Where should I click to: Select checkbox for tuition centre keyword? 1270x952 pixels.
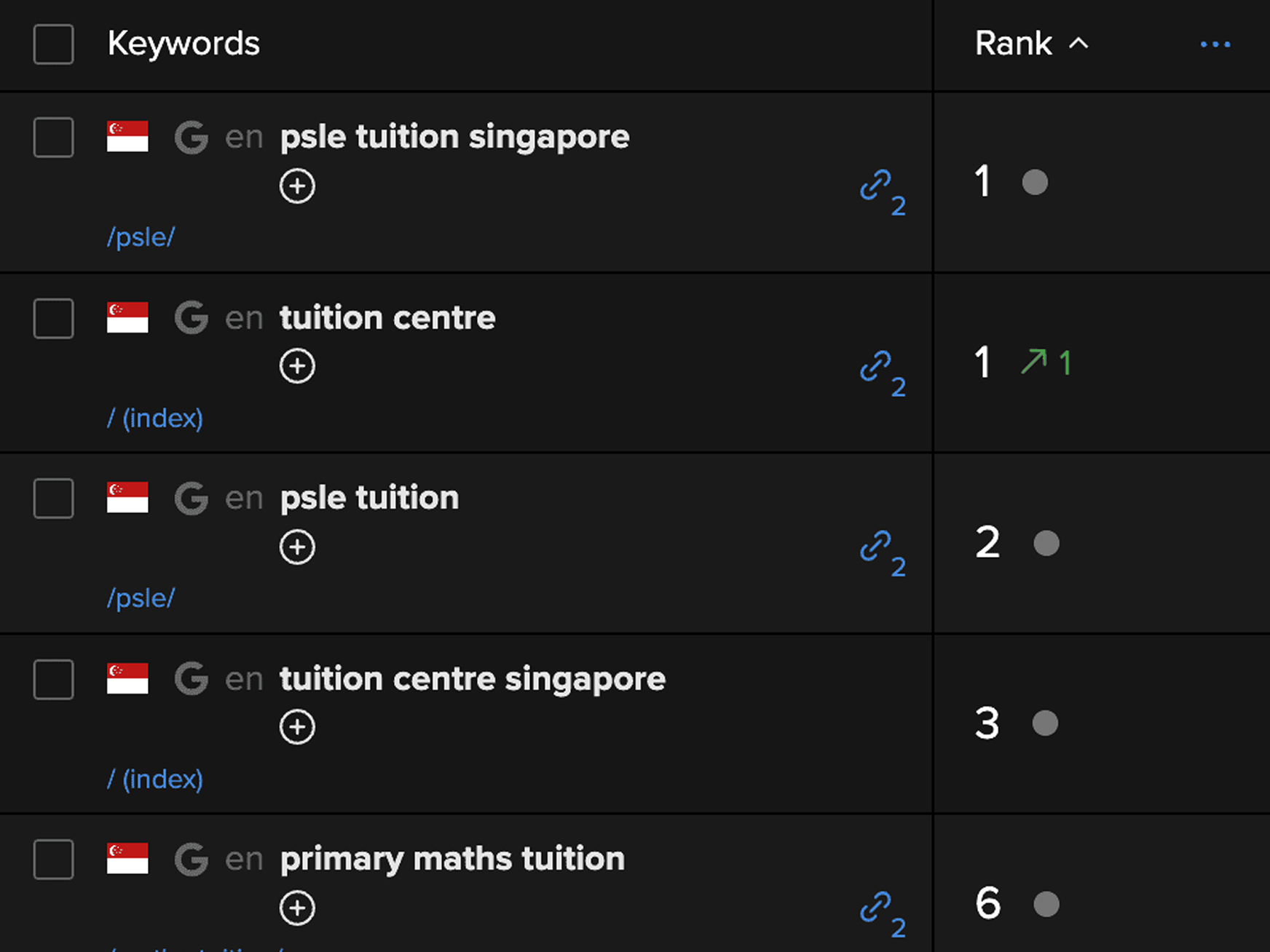(x=53, y=318)
